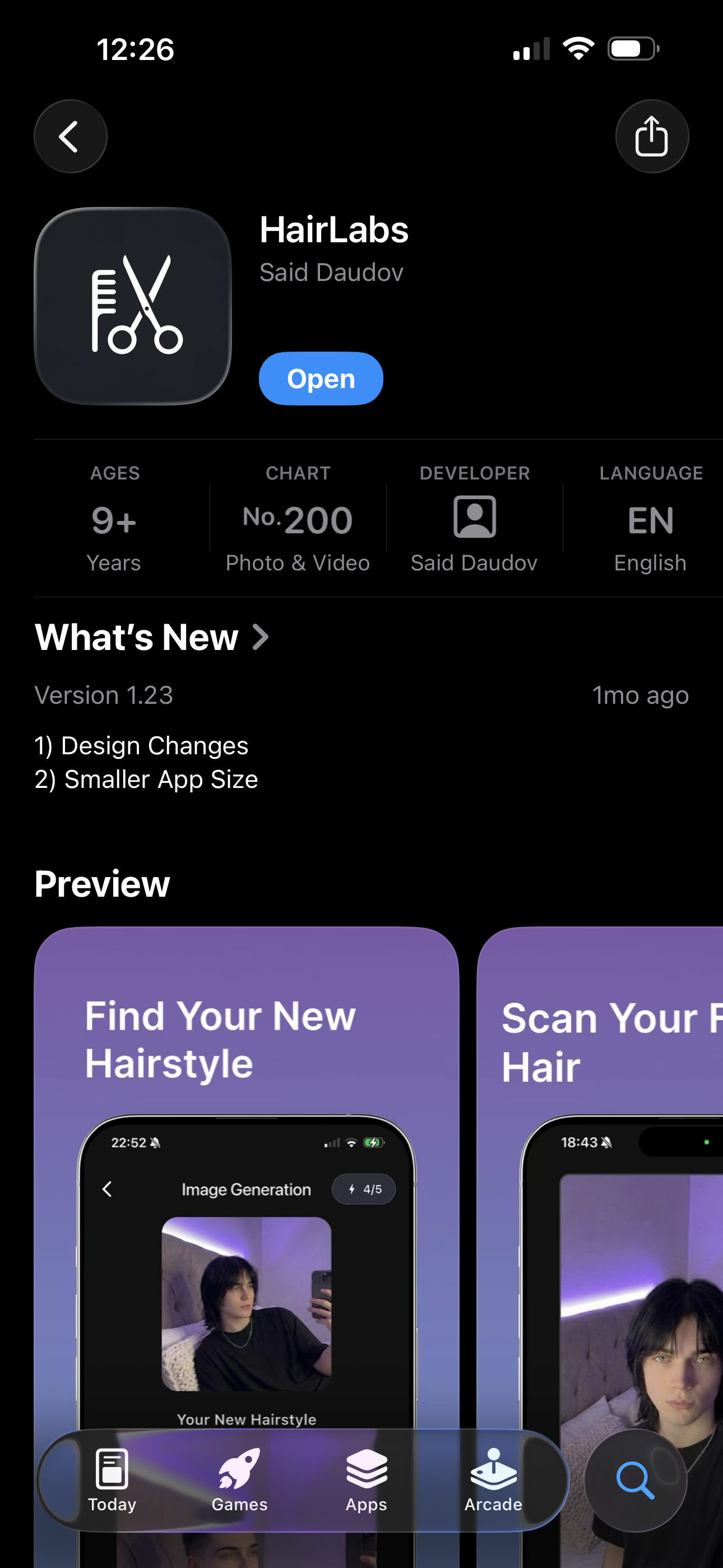Switch to the Arcade tab
The image size is (723, 1568).
tap(493, 1479)
